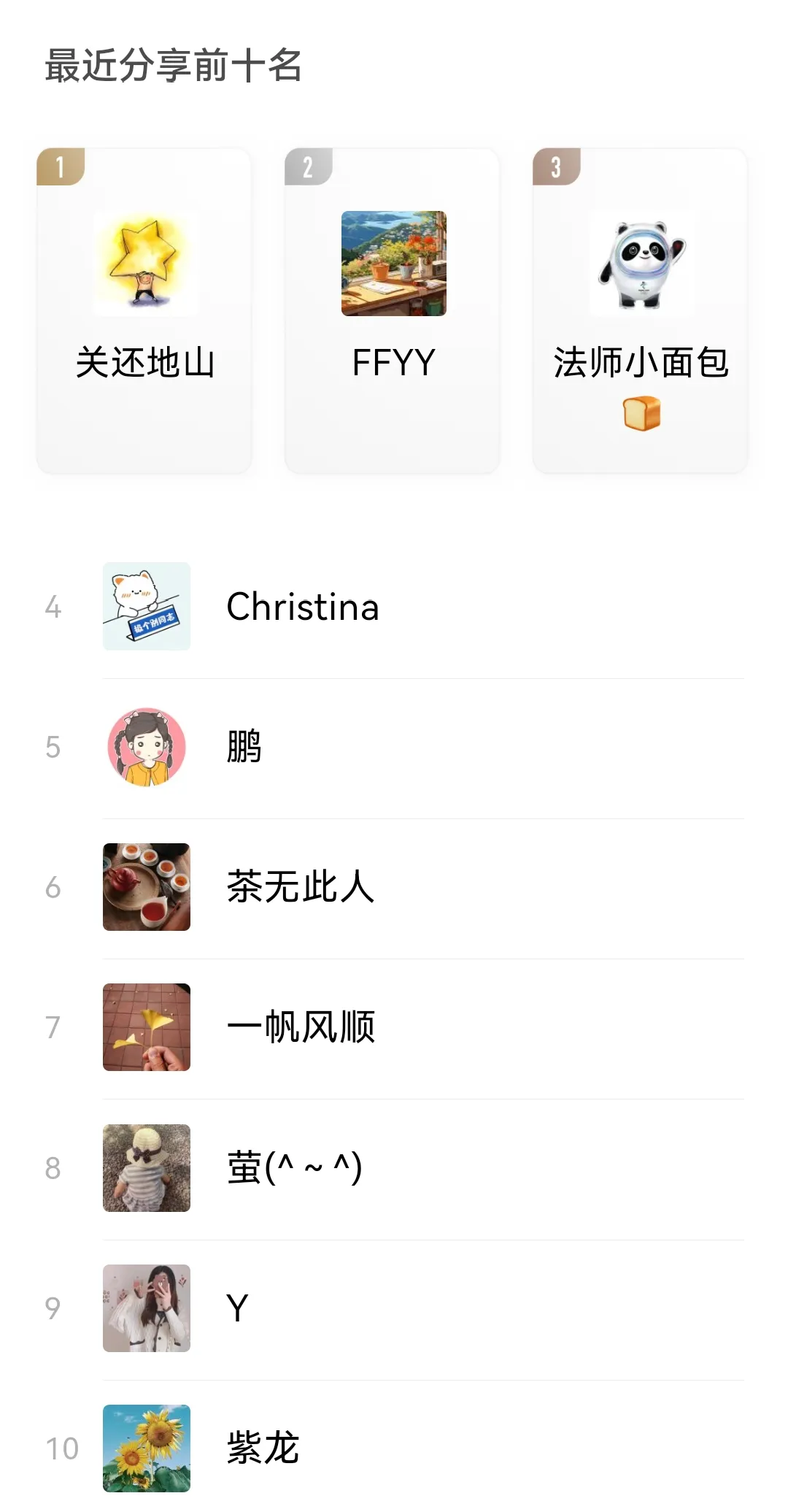
Task: Open third-place card 法师小面包
Action: tap(640, 311)
